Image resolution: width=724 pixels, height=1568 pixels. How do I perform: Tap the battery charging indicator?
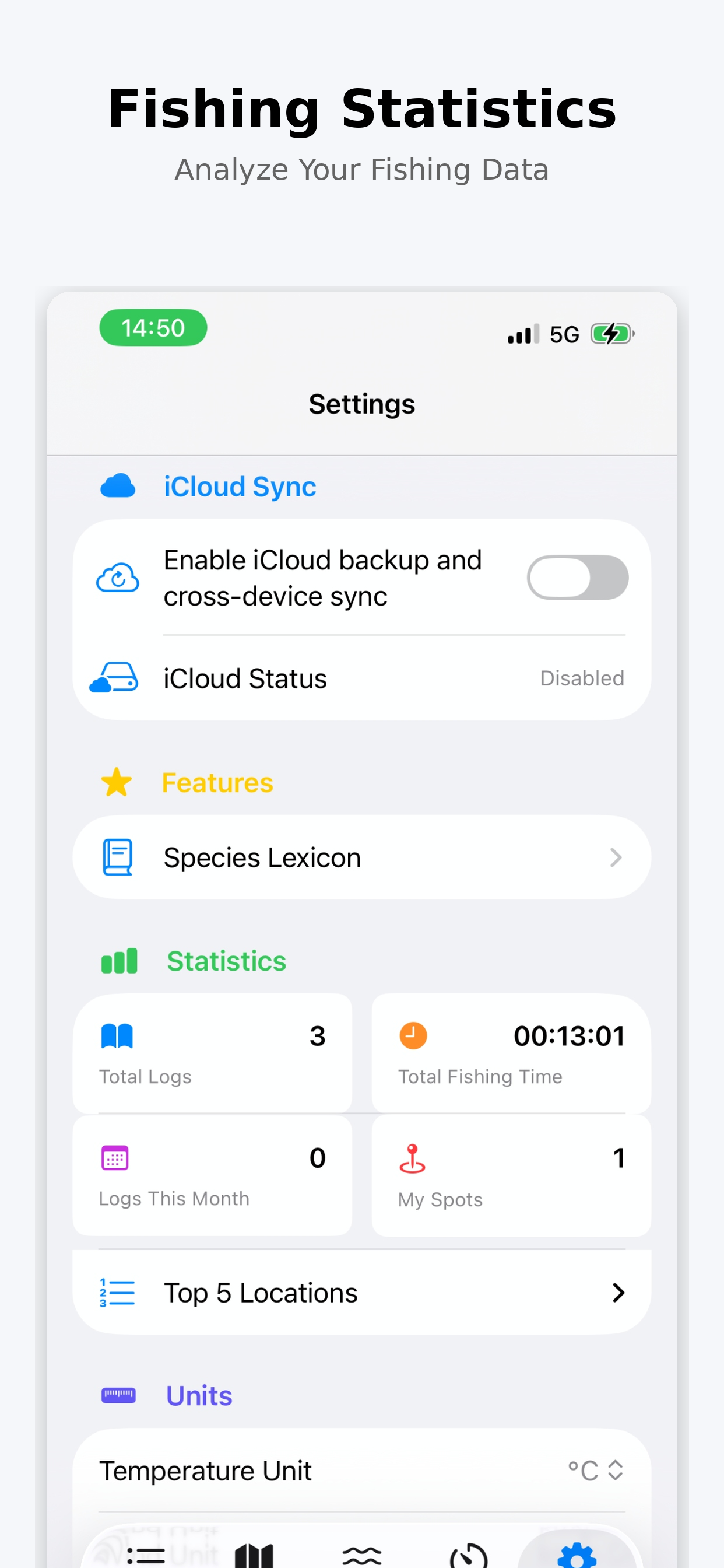611,334
